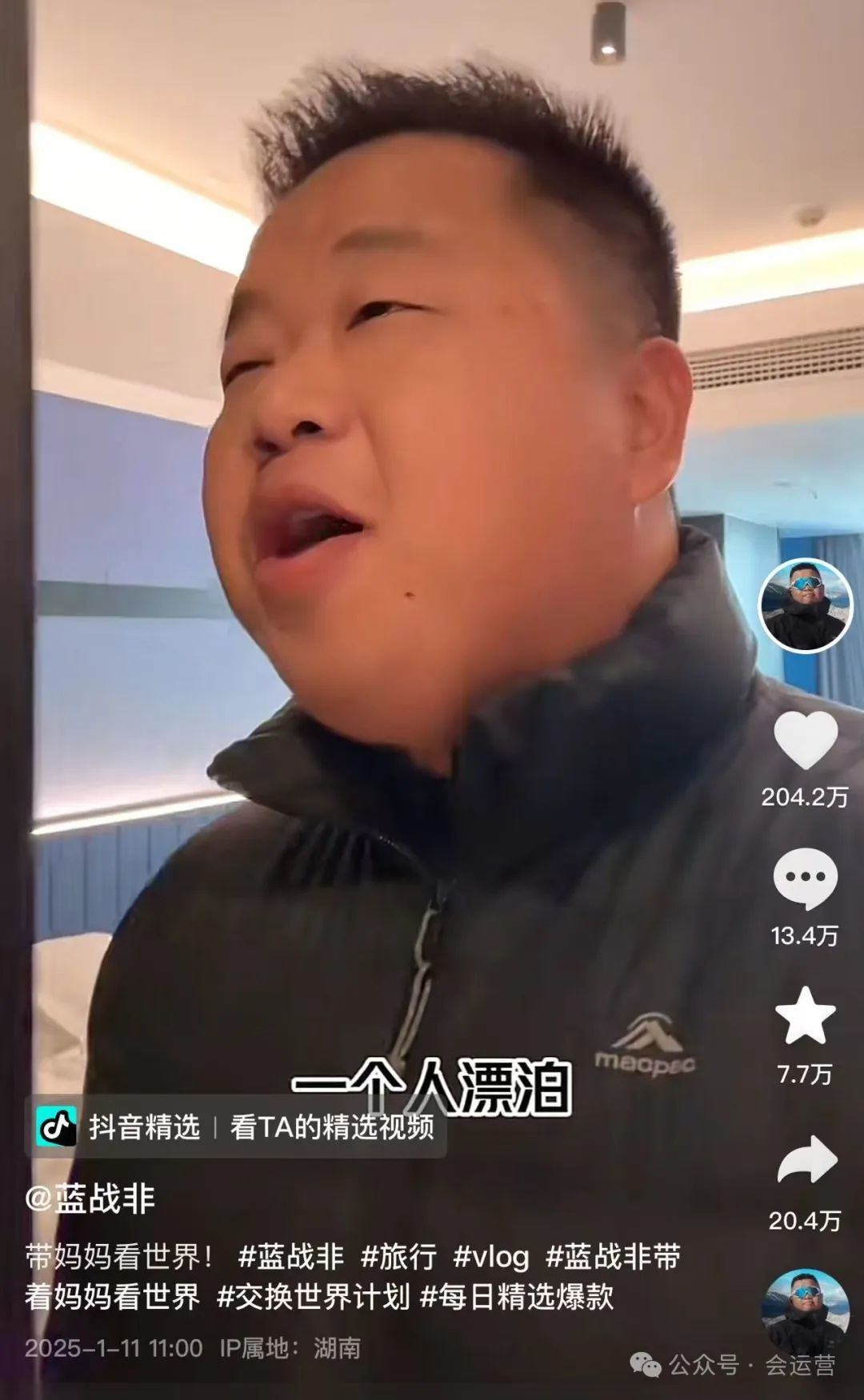Open the comments on this video
Viewport: 864px width, 1400px height.
pos(806,878)
